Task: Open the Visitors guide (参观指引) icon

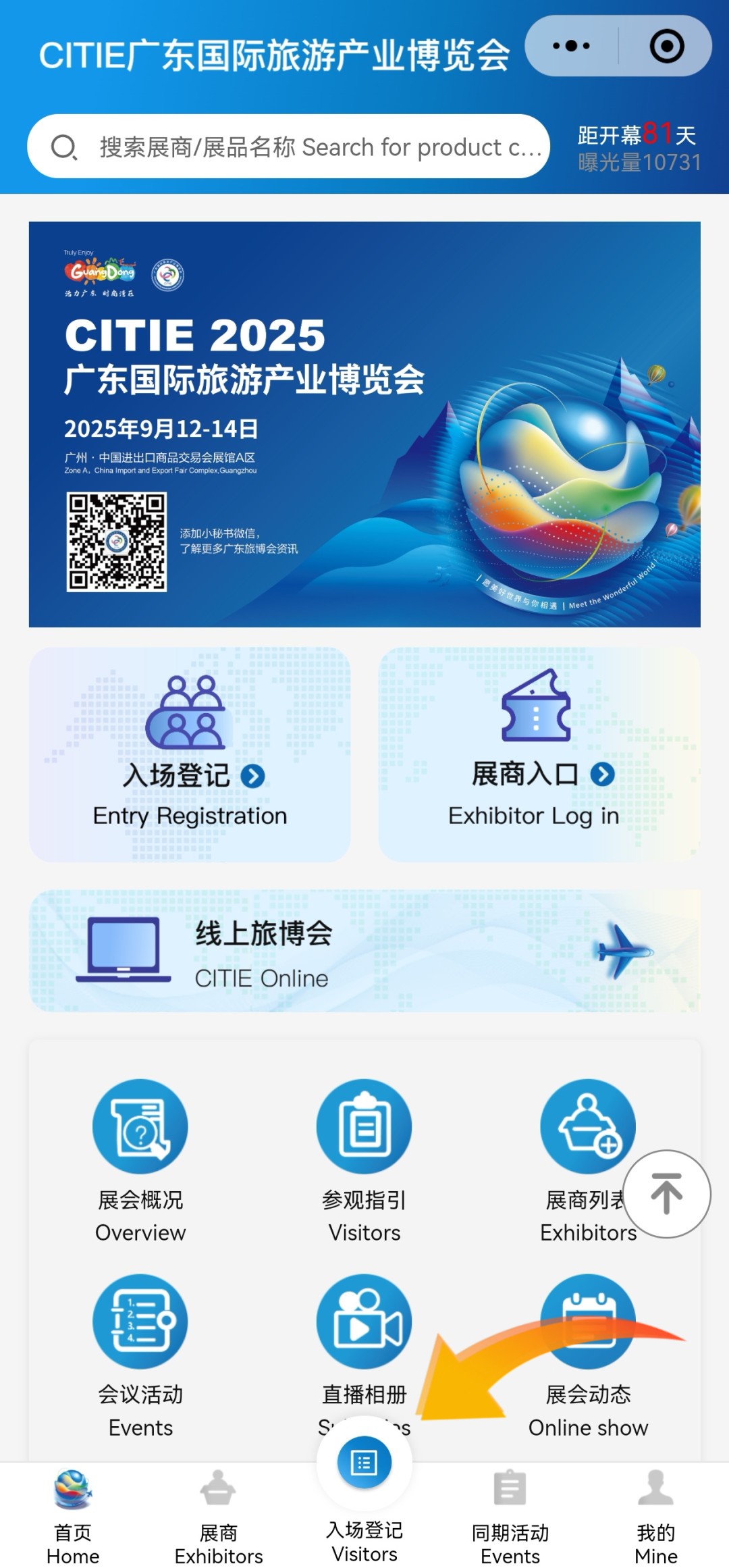Action: [364, 1126]
